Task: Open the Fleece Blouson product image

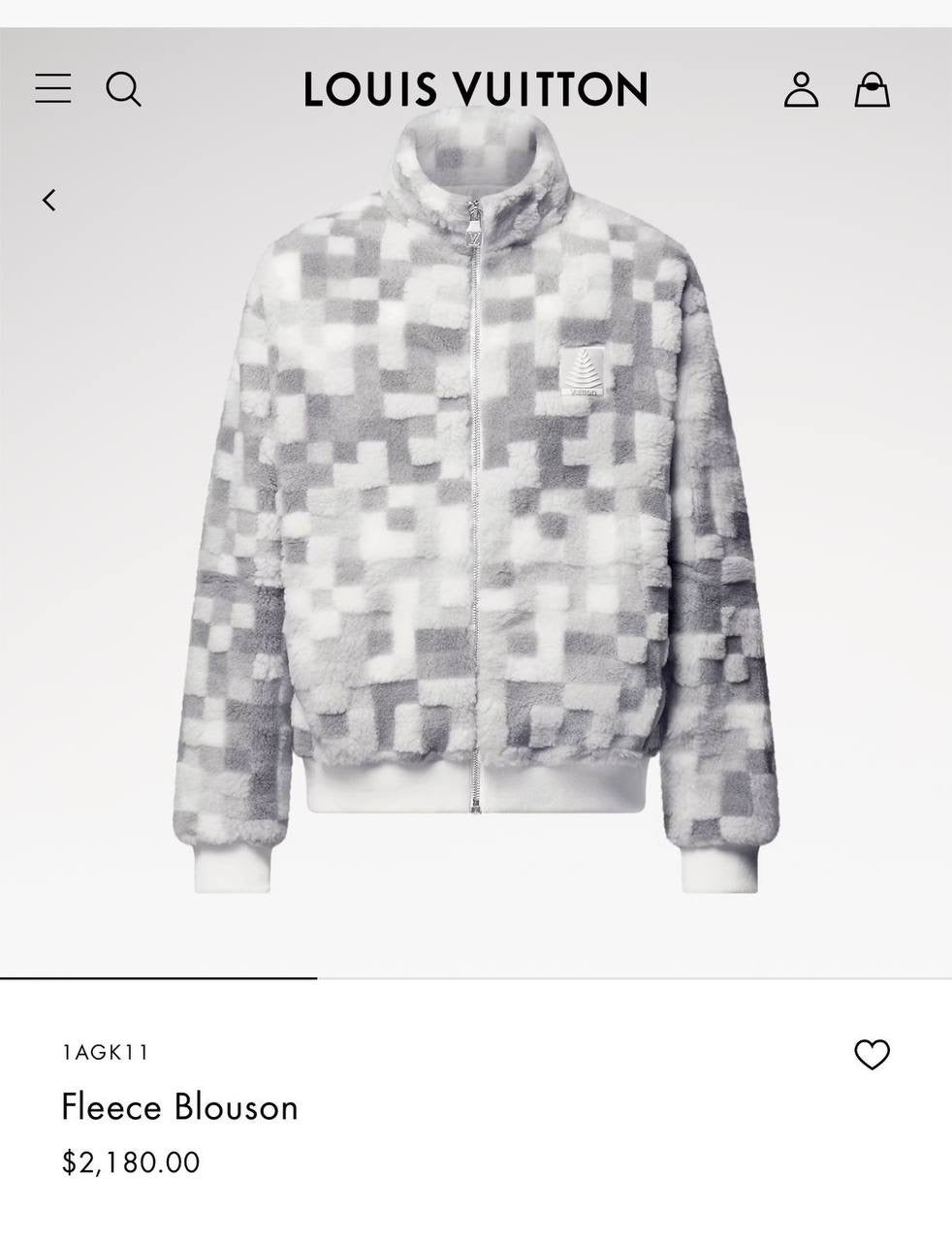Action: point(475,504)
